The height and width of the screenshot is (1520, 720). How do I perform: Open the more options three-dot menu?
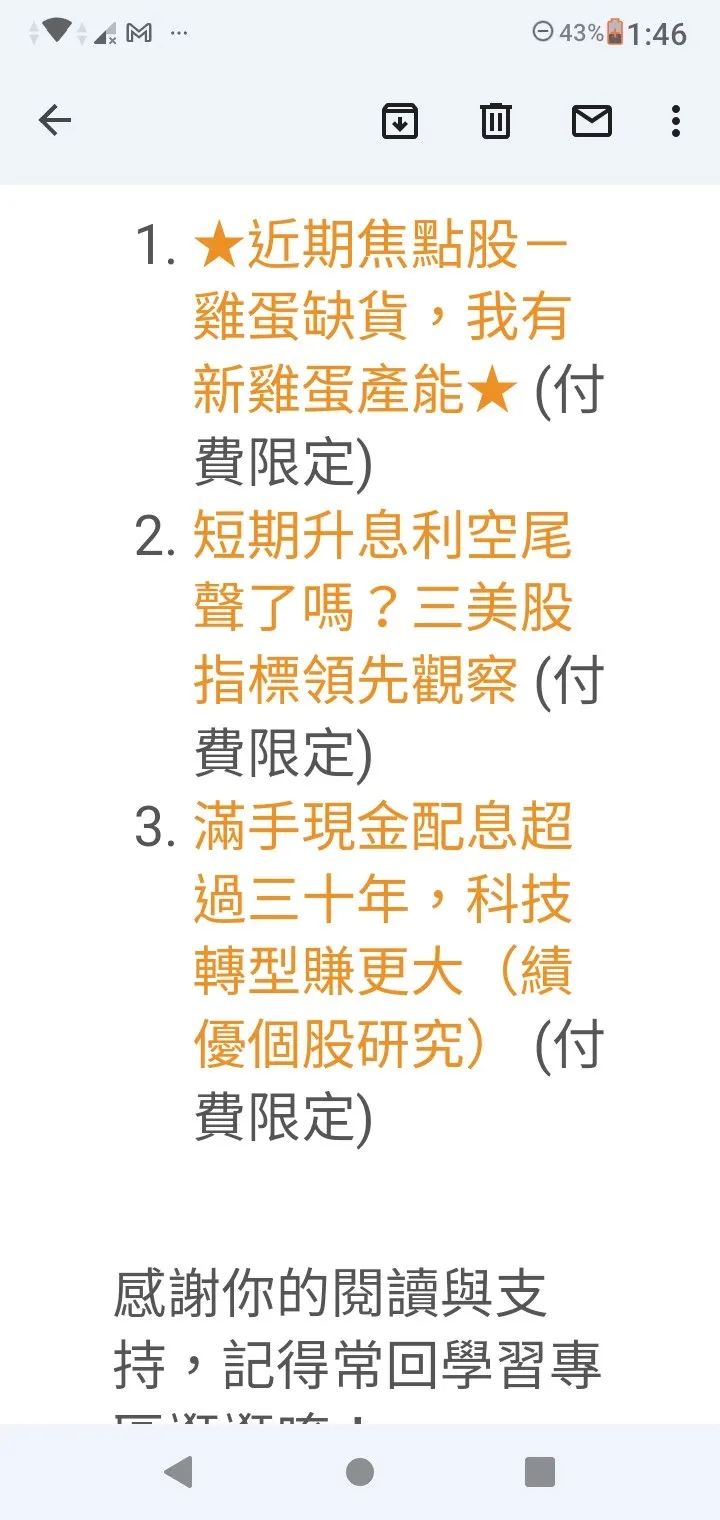[676, 121]
